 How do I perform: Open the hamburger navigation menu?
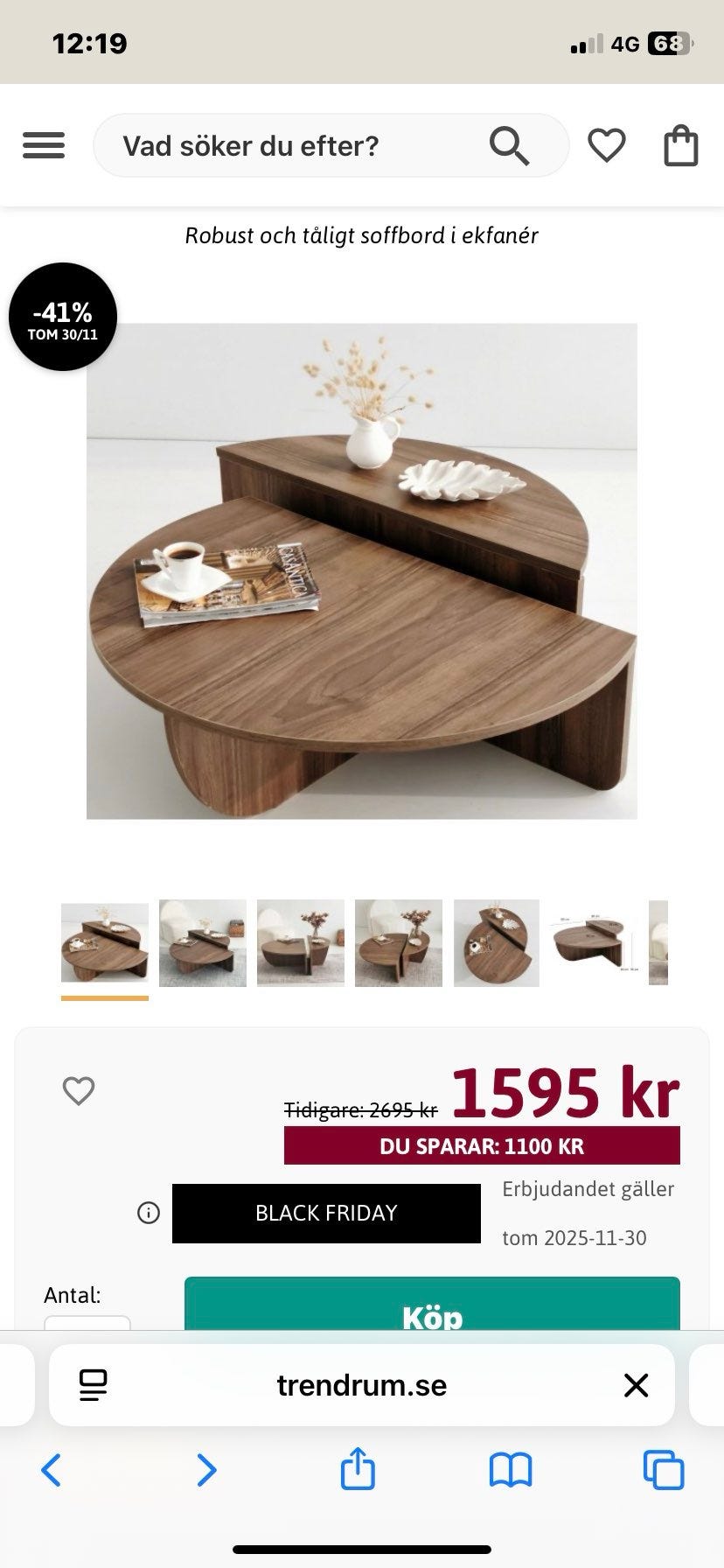coord(44,145)
